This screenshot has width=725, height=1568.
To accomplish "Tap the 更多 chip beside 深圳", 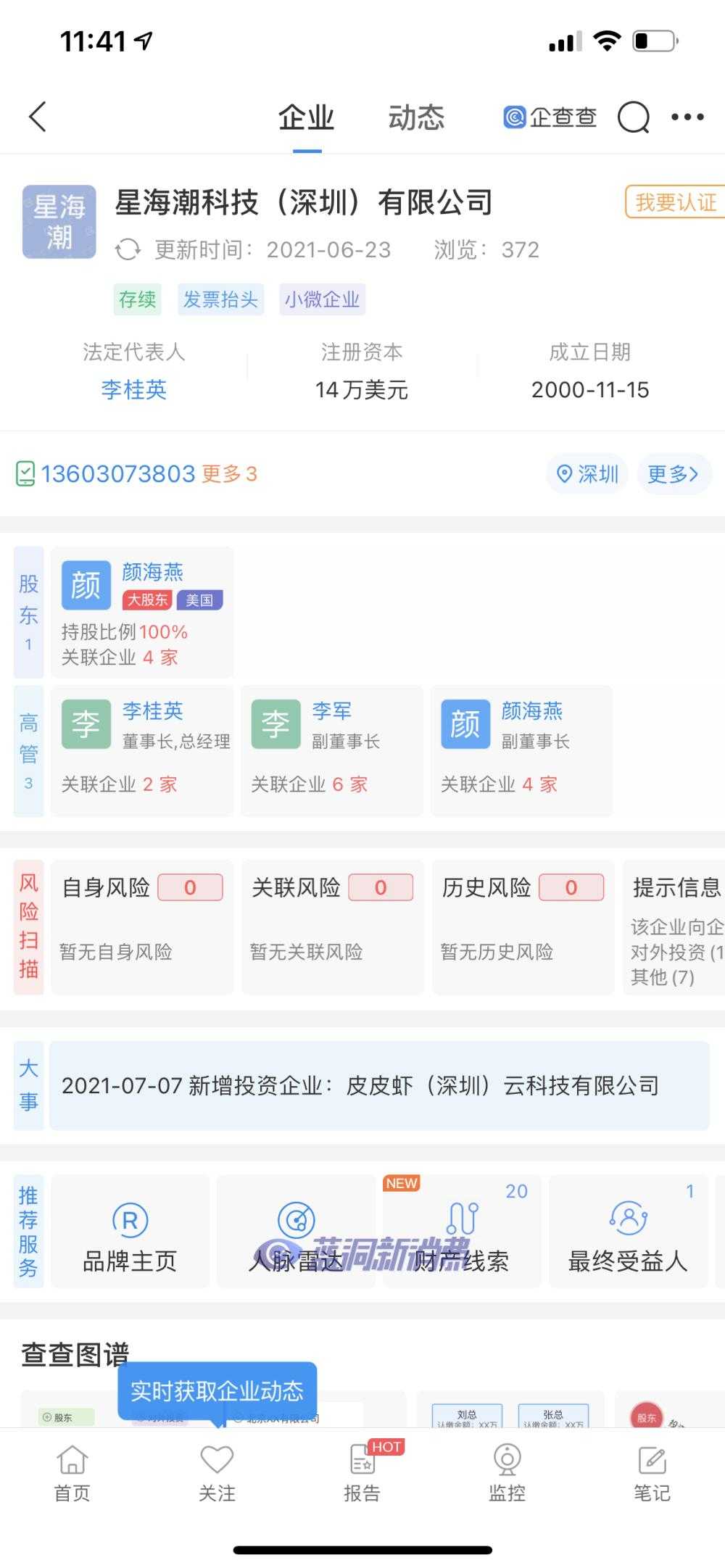I will [x=674, y=474].
